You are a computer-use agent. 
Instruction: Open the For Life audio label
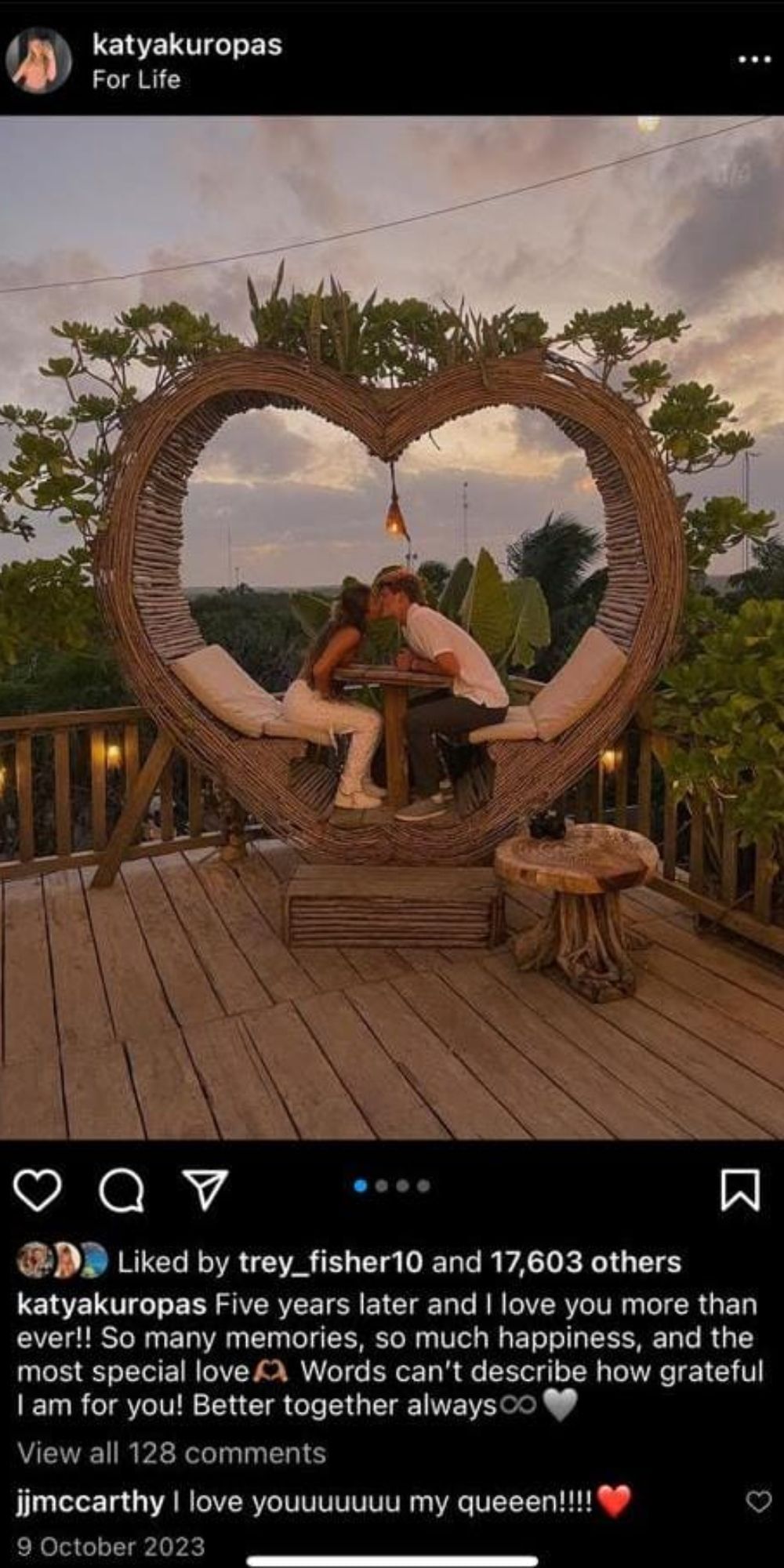136,79
